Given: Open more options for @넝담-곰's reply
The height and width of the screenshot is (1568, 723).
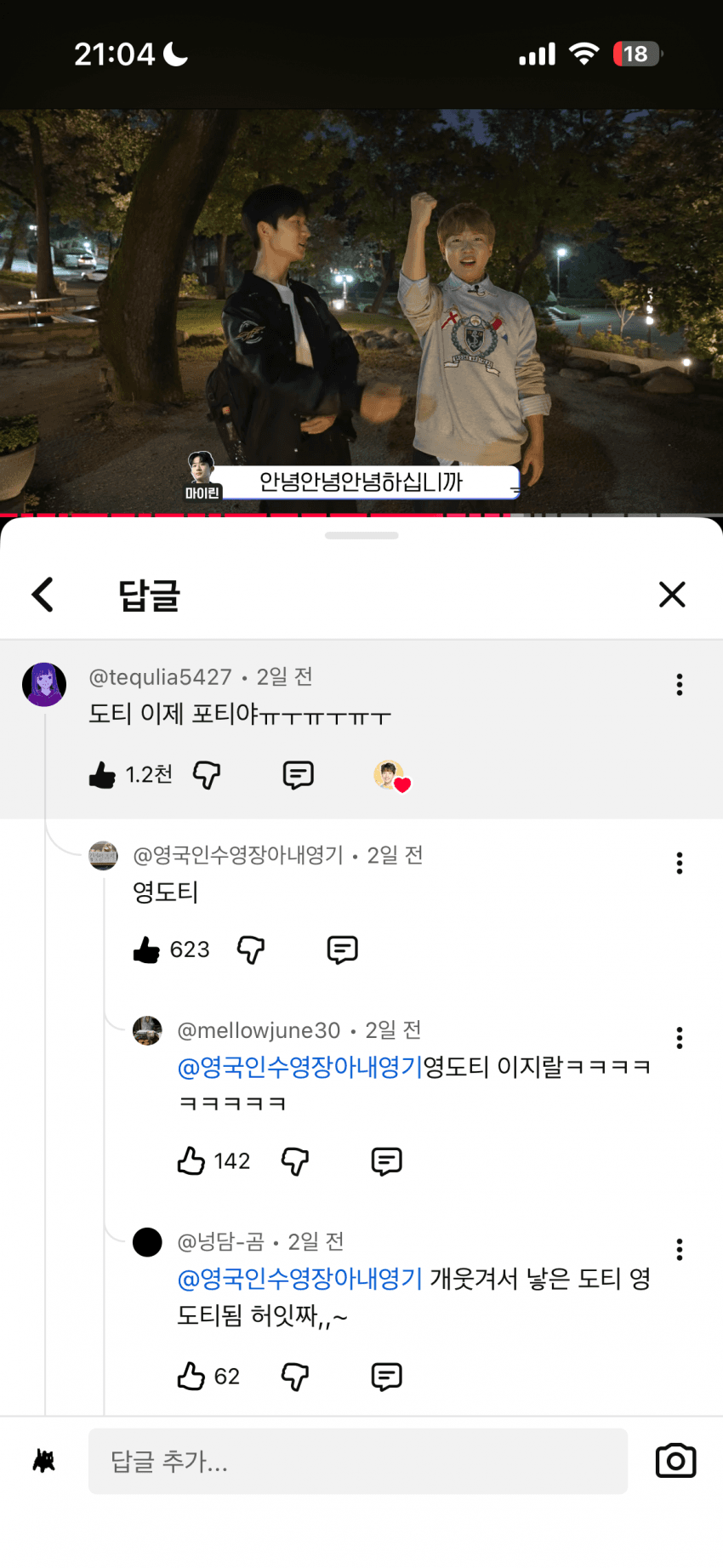Looking at the screenshot, I should tap(679, 1250).
